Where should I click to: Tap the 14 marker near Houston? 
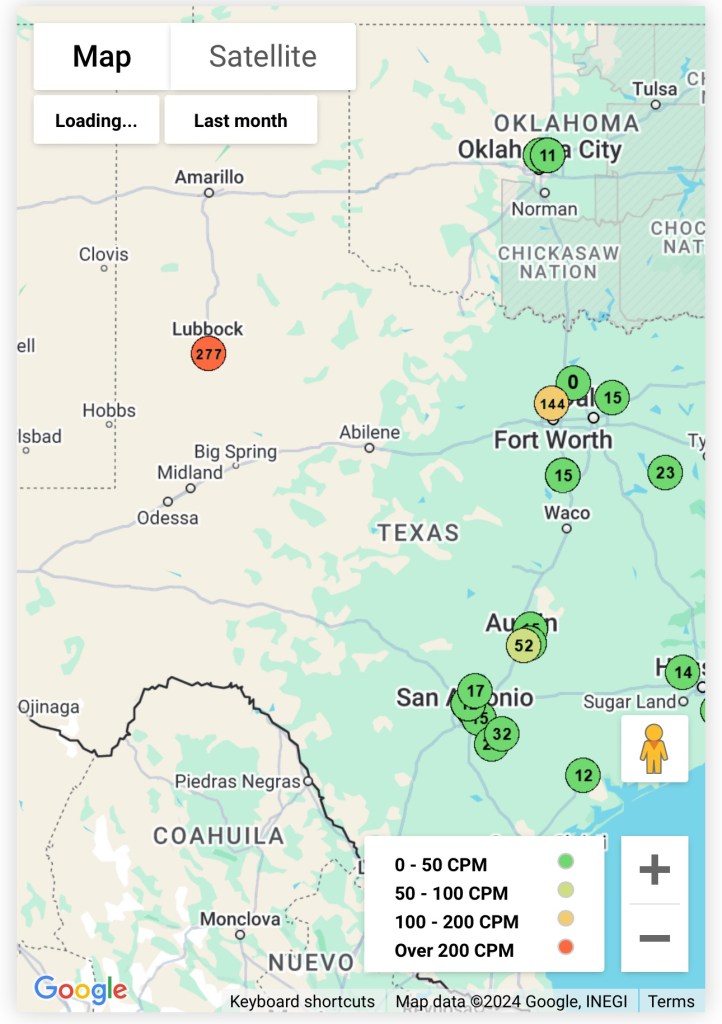pos(683,672)
